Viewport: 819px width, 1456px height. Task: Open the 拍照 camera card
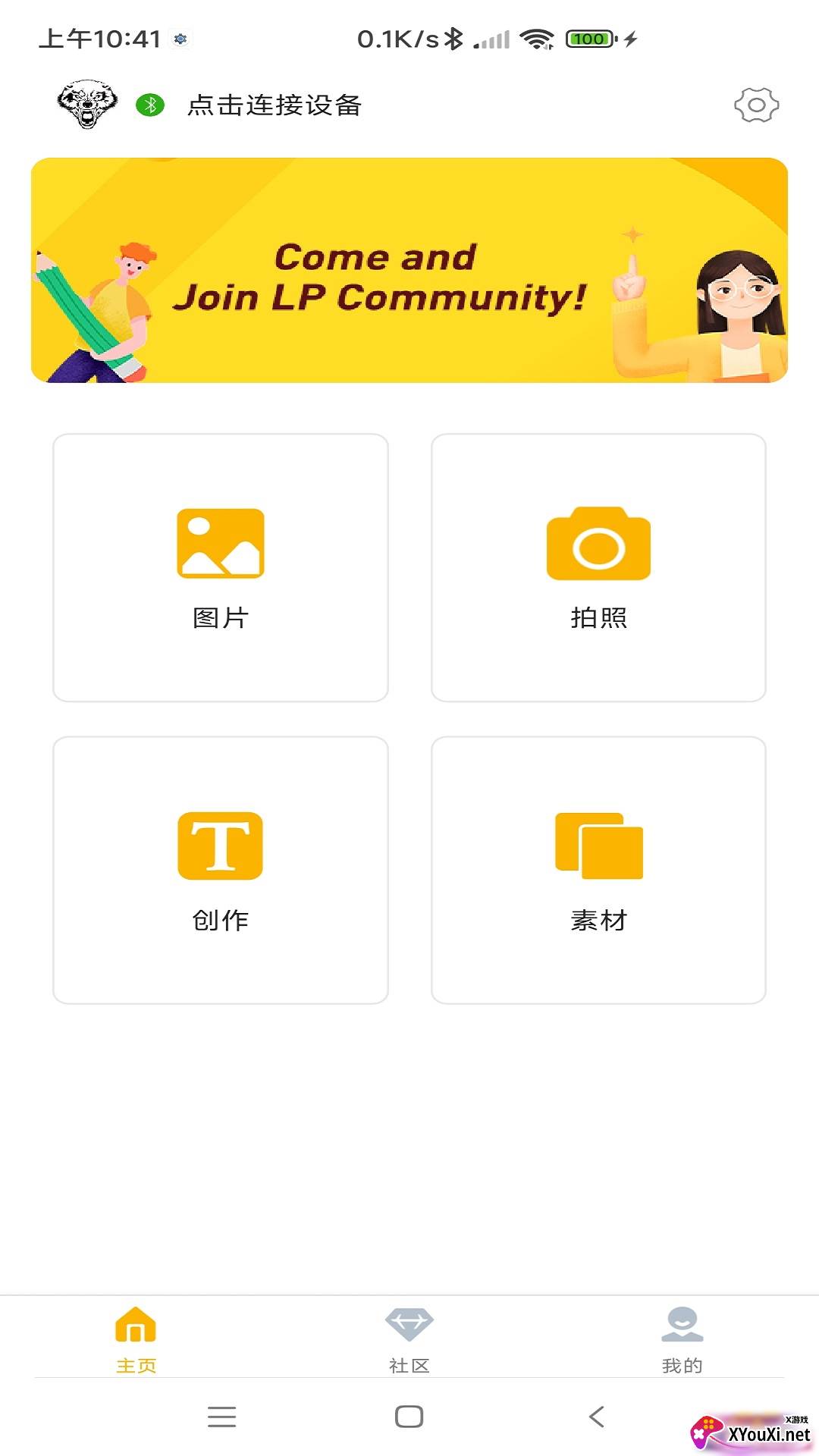click(598, 568)
